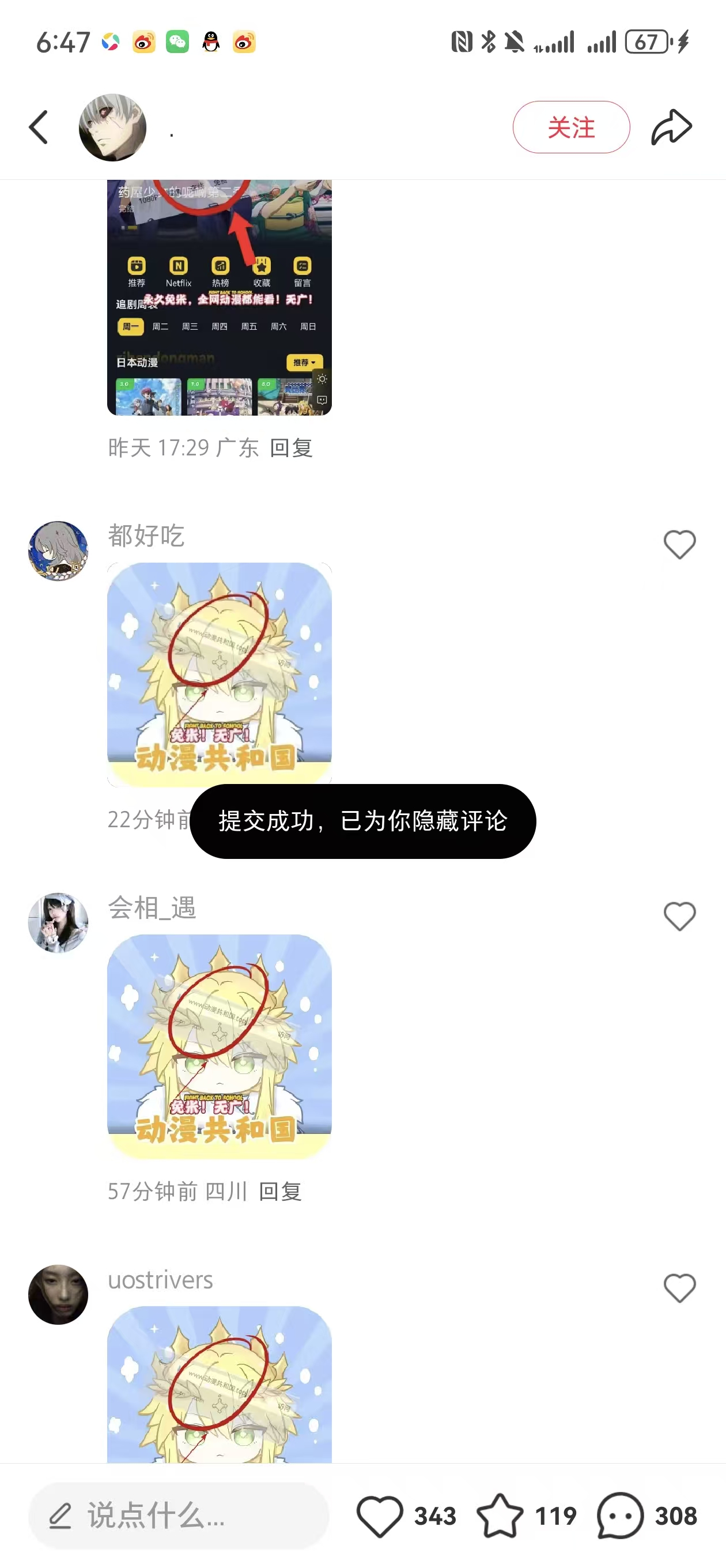Follow the author with the 关注 button

(x=570, y=127)
